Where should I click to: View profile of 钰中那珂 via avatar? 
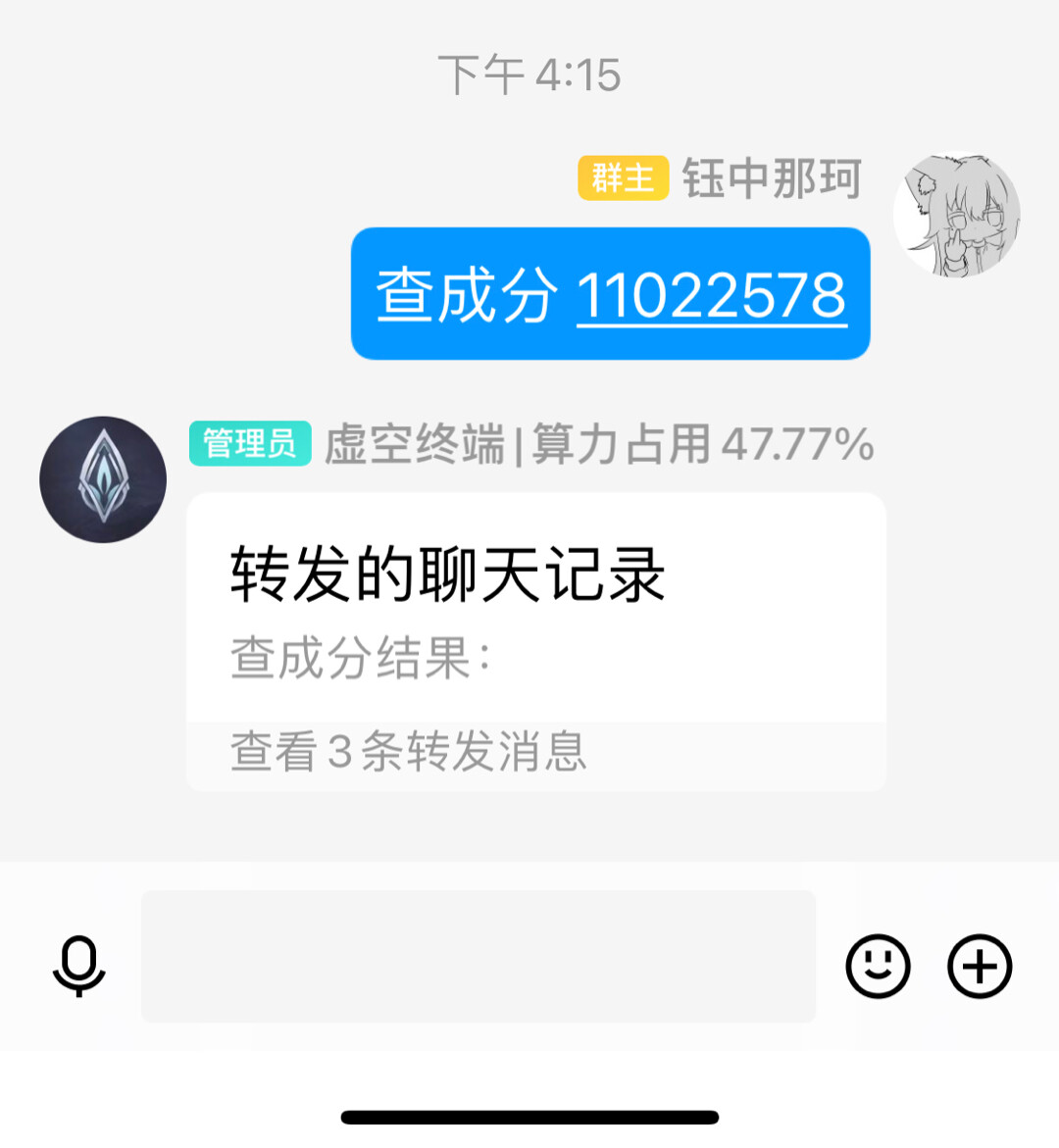956,216
